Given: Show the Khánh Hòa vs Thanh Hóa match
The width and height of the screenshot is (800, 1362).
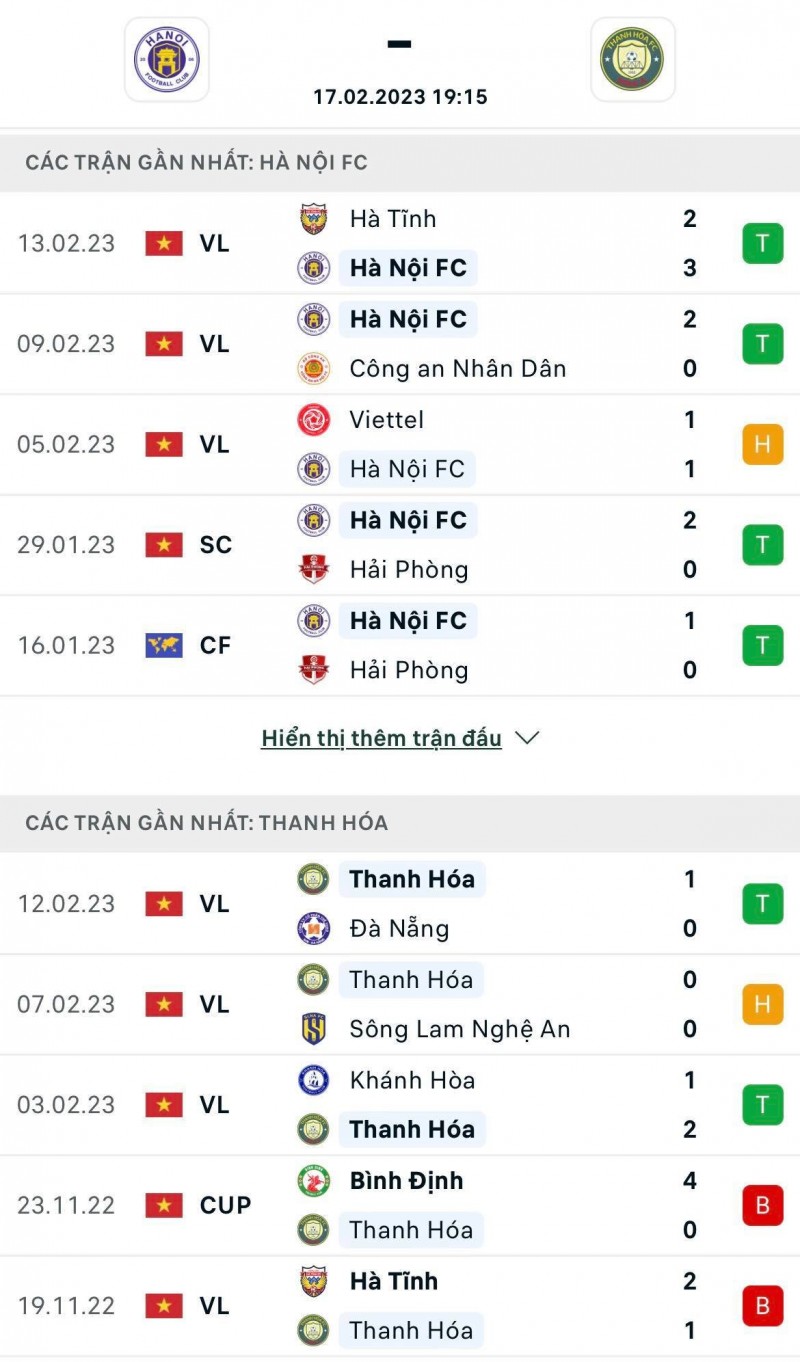Looking at the screenshot, I should 400,1105.
